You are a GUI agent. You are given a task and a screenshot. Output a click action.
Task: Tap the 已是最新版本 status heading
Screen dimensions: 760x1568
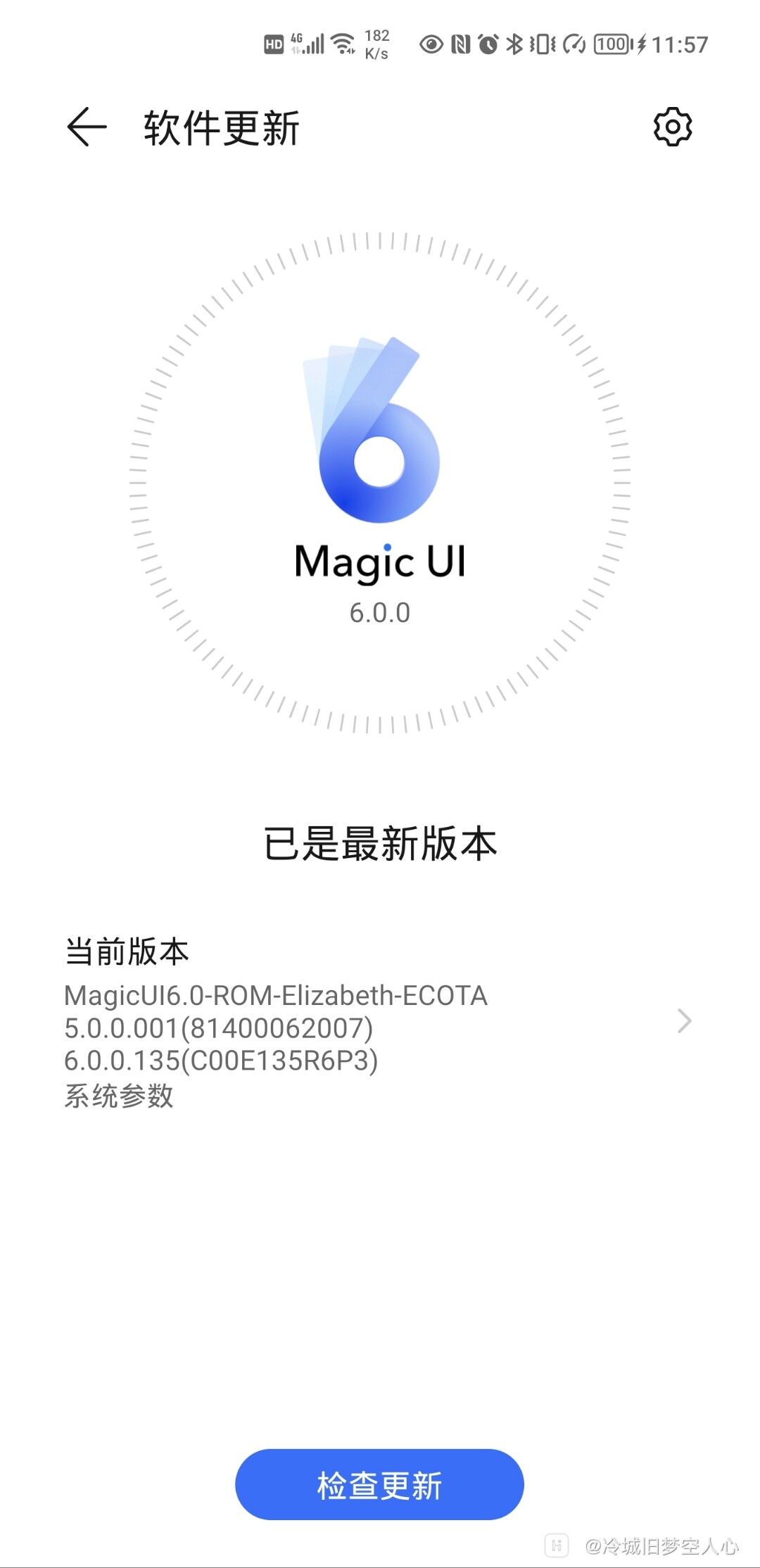click(379, 844)
